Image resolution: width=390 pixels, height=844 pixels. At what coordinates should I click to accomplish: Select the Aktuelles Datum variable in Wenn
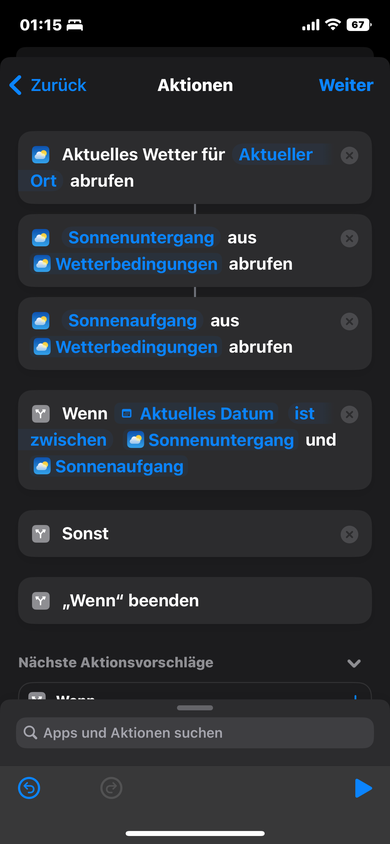197,414
